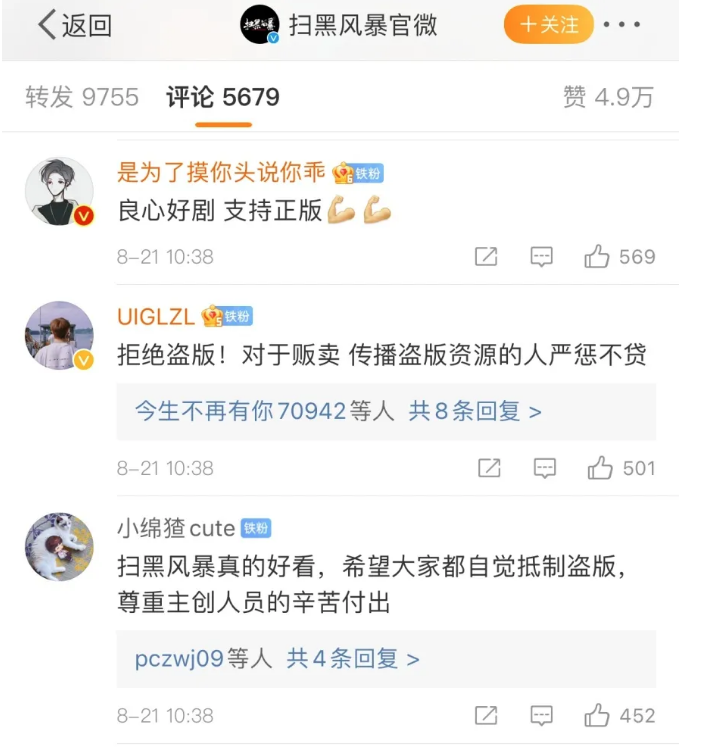Expand 共8条回复 under UIGLZL's comment
The width and height of the screenshot is (704, 747).
475,411
